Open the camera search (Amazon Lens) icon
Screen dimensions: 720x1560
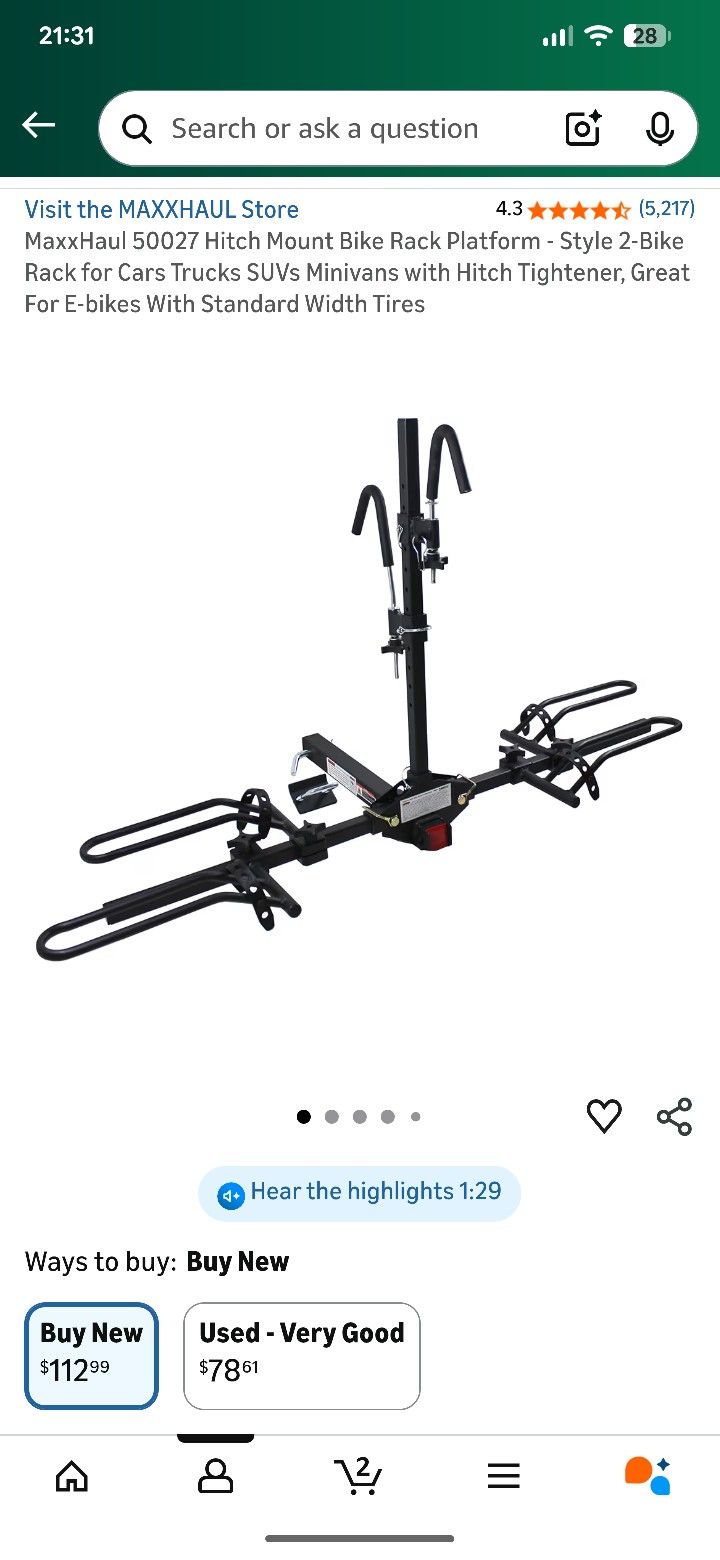click(x=582, y=128)
